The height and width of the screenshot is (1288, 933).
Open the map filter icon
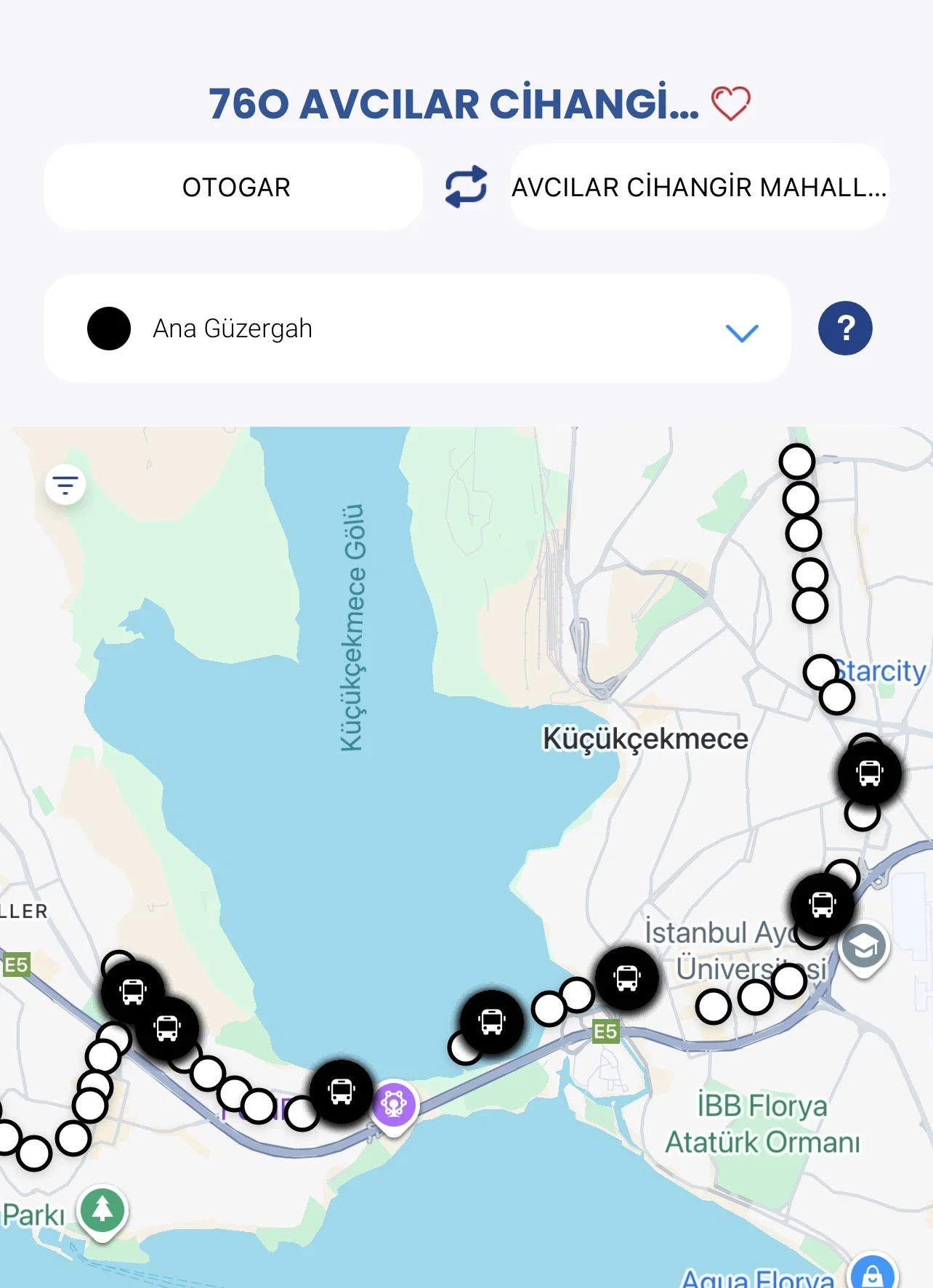click(x=65, y=485)
